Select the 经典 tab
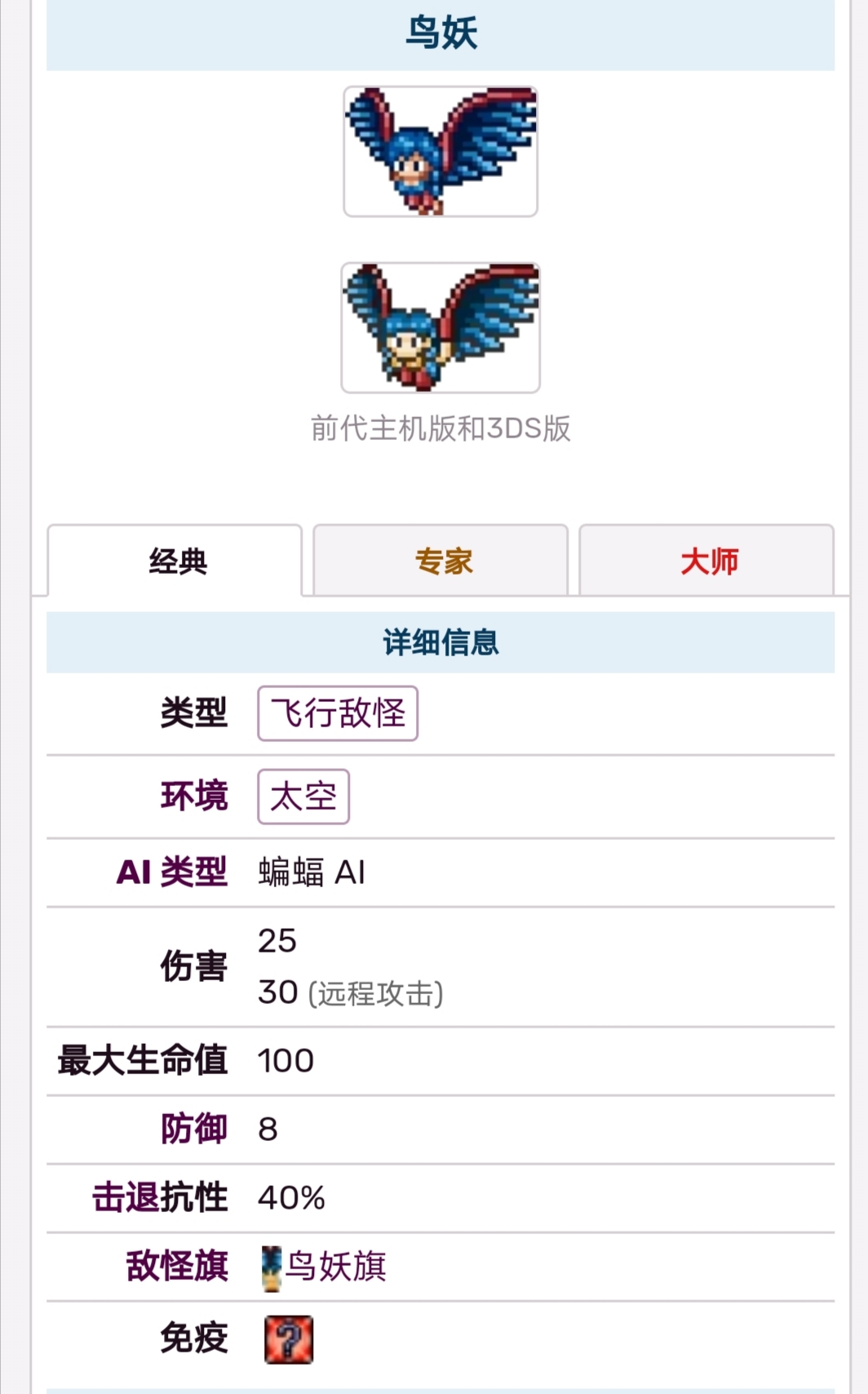 coord(175,561)
